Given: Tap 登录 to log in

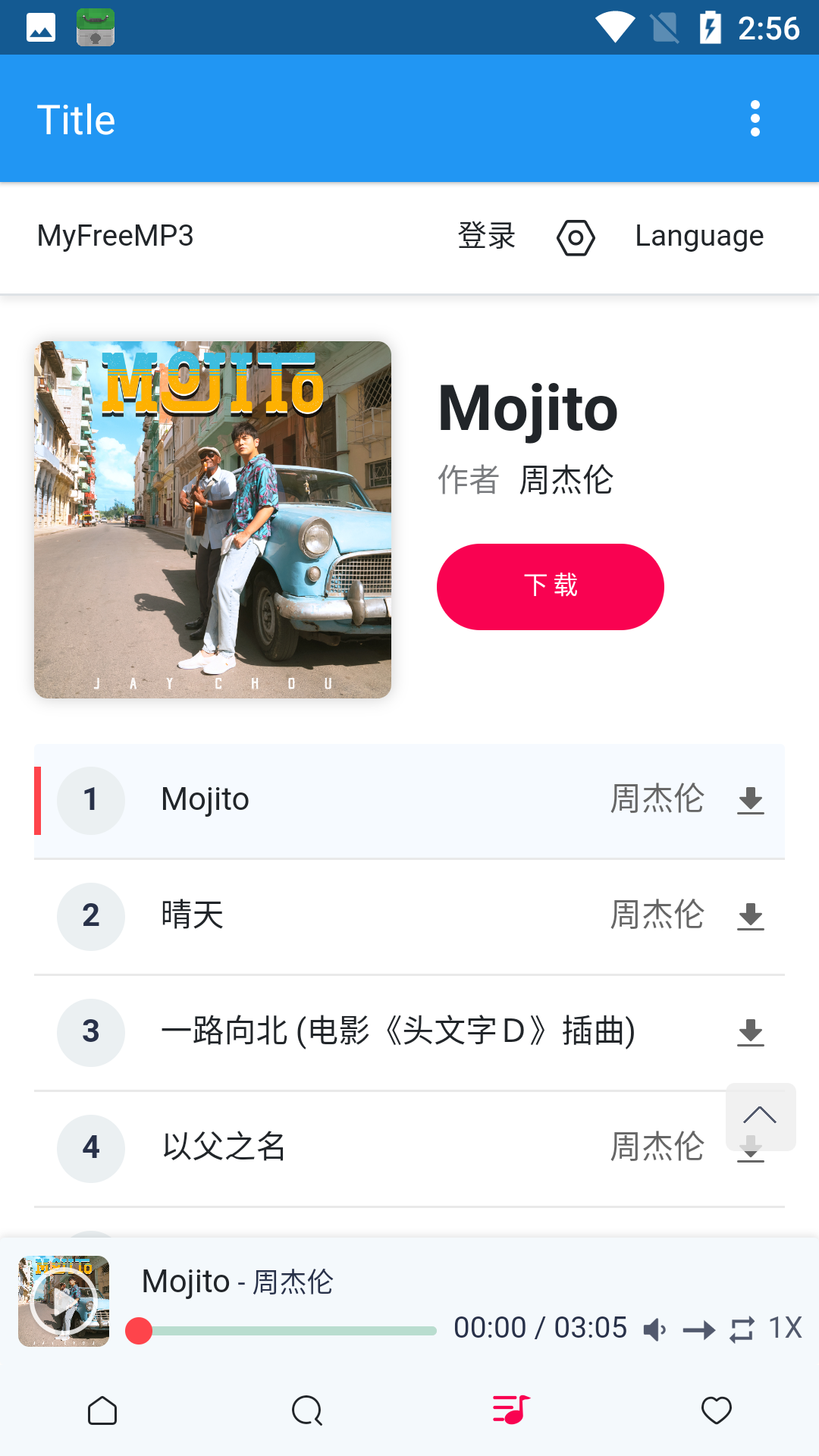Looking at the screenshot, I should [x=487, y=237].
